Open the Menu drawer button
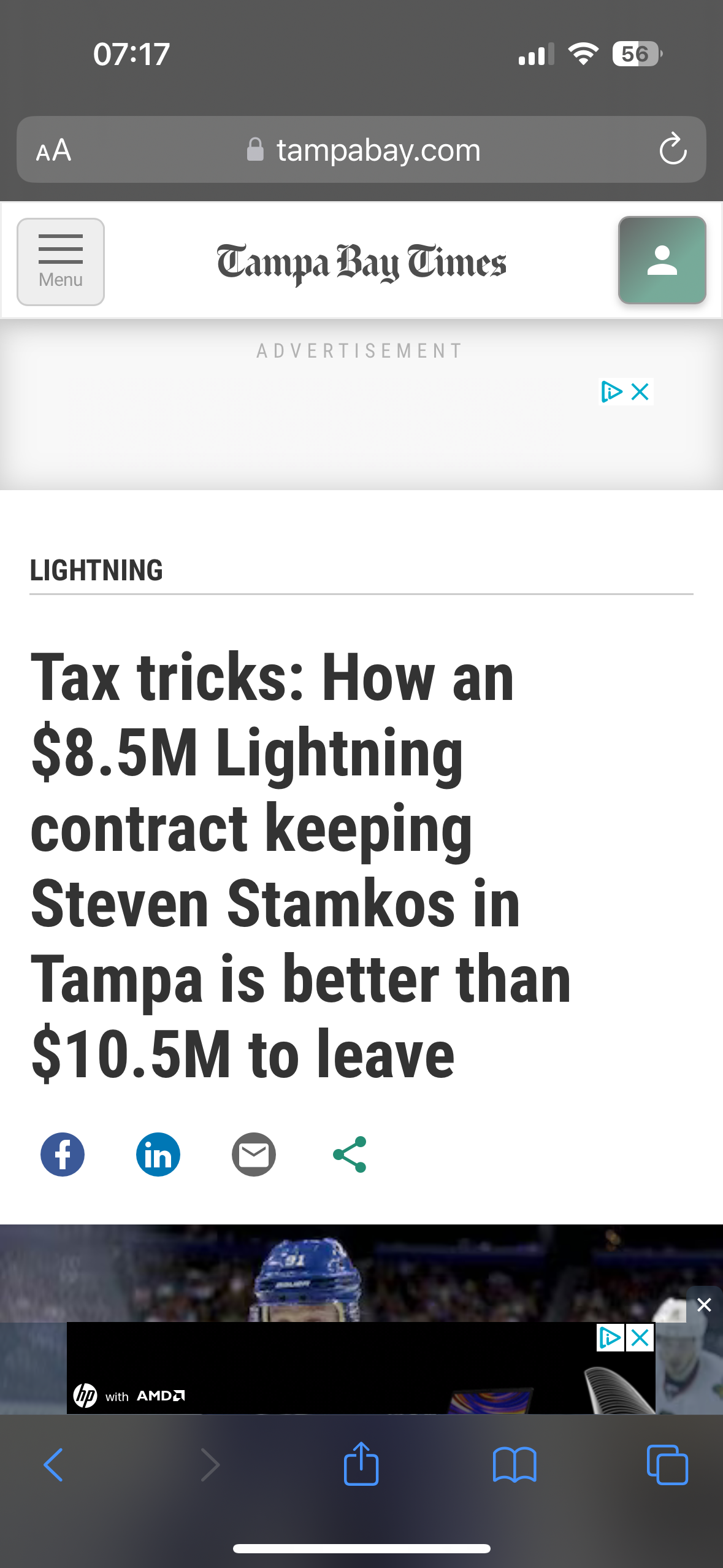The image size is (723, 1568). [x=60, y=262]
